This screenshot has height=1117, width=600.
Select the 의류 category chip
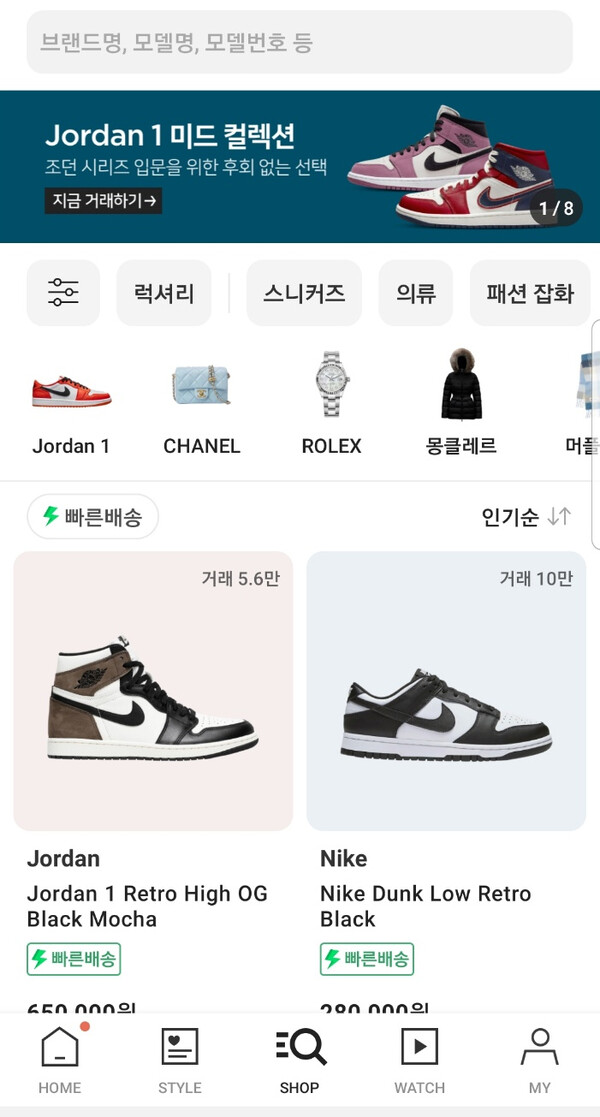coord(416,293)
